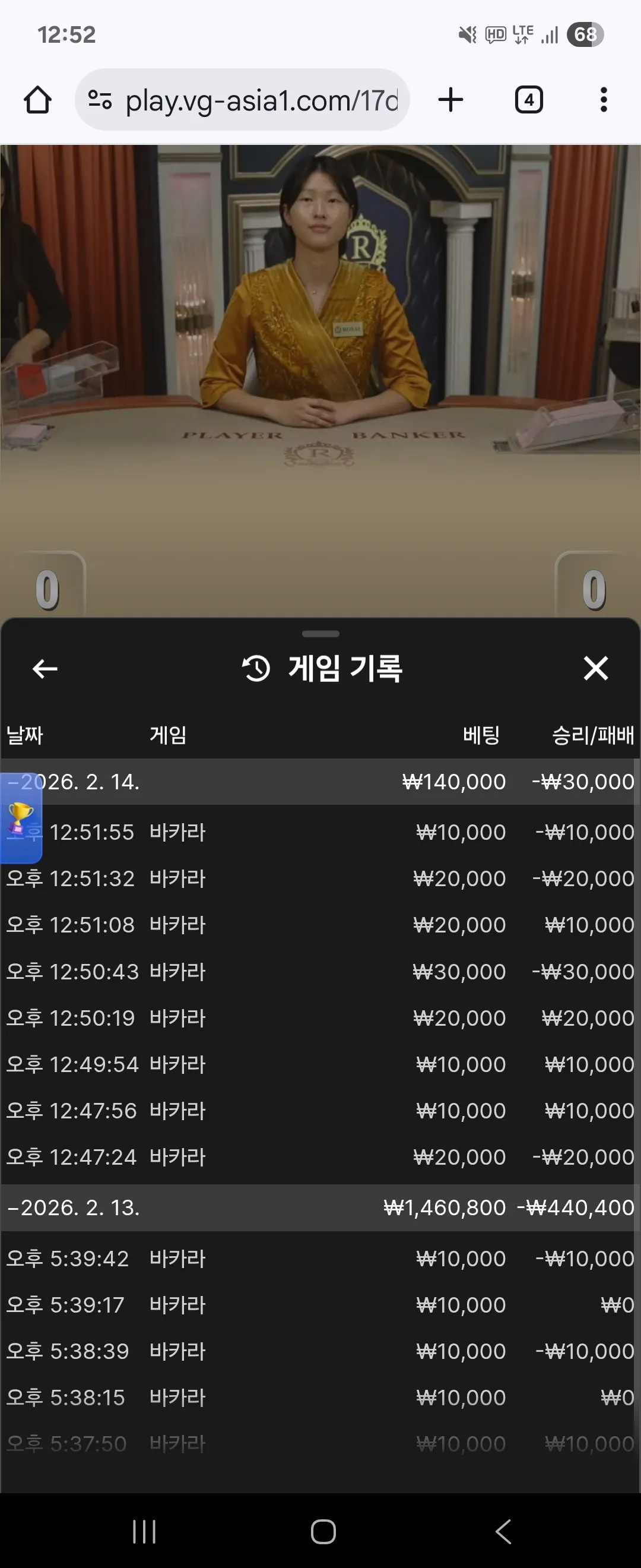
Task: Open the 오후 5:39:42 바카라 record
Action: click(x=319, y=1258)
